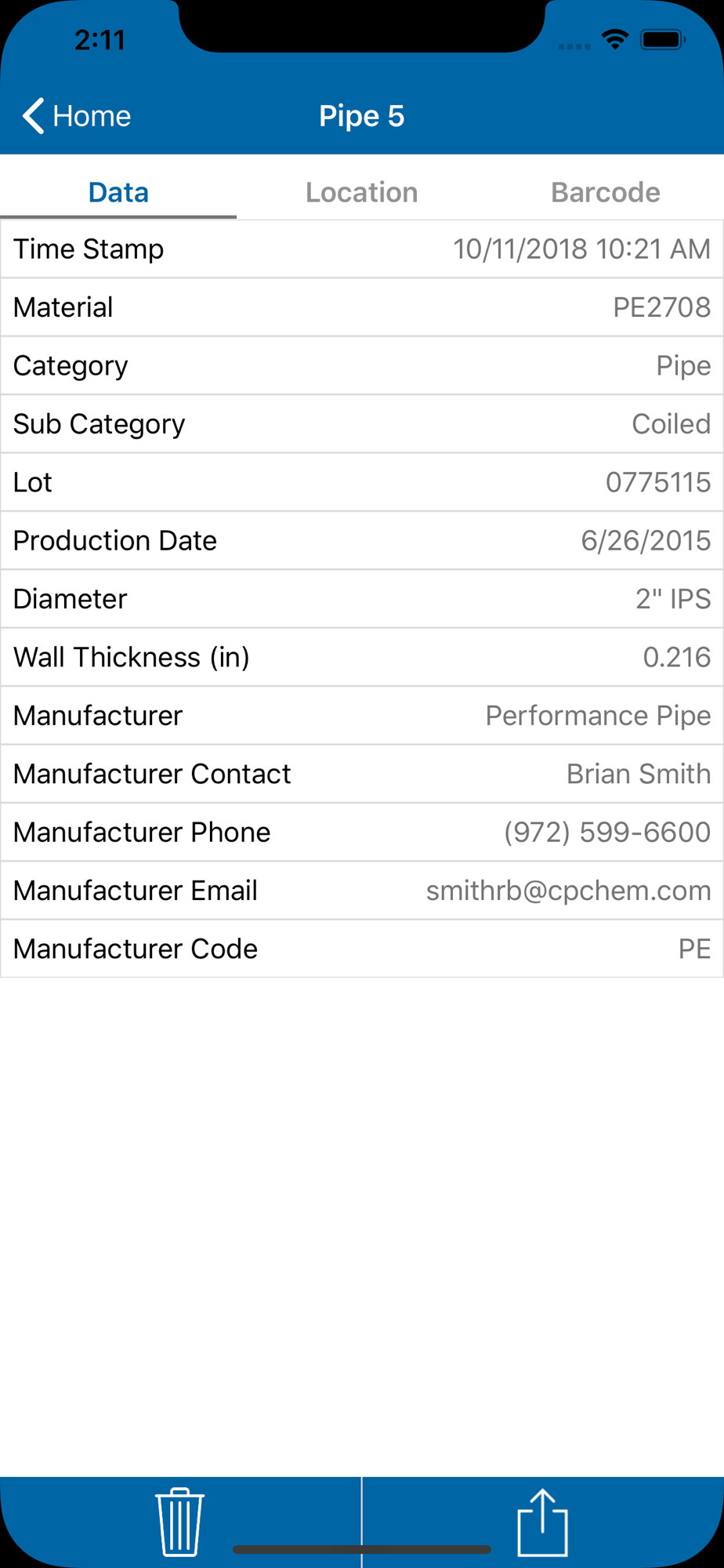Go back to Home
Viewport: 724px width, 1568px height.
click(77, 116)
